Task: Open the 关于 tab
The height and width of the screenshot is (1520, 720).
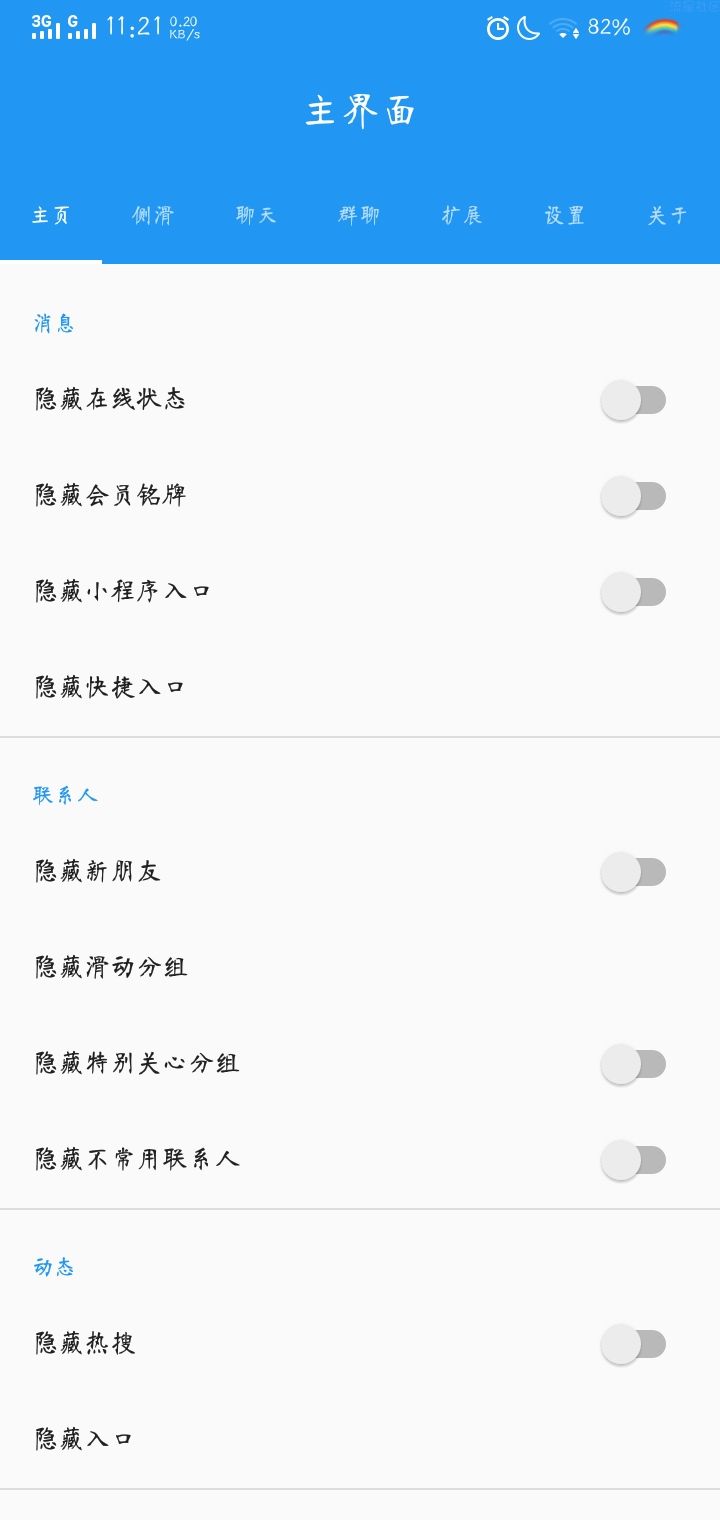Action: 668,216
